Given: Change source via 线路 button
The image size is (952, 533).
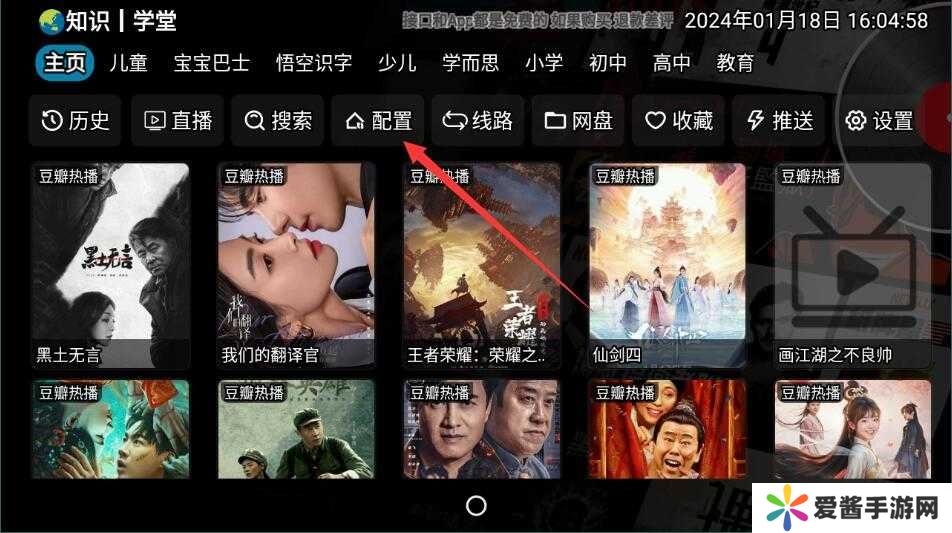Looking at the screenshot, I should click(478, 121).
